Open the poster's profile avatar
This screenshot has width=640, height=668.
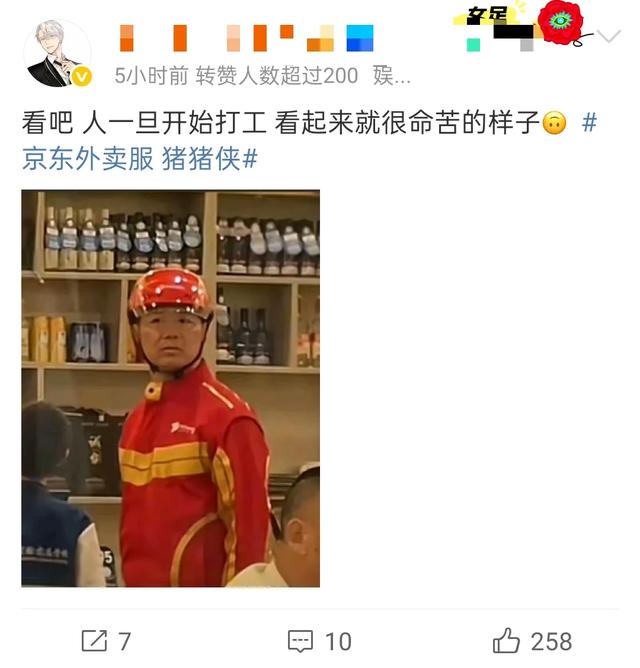coord(57,52)
